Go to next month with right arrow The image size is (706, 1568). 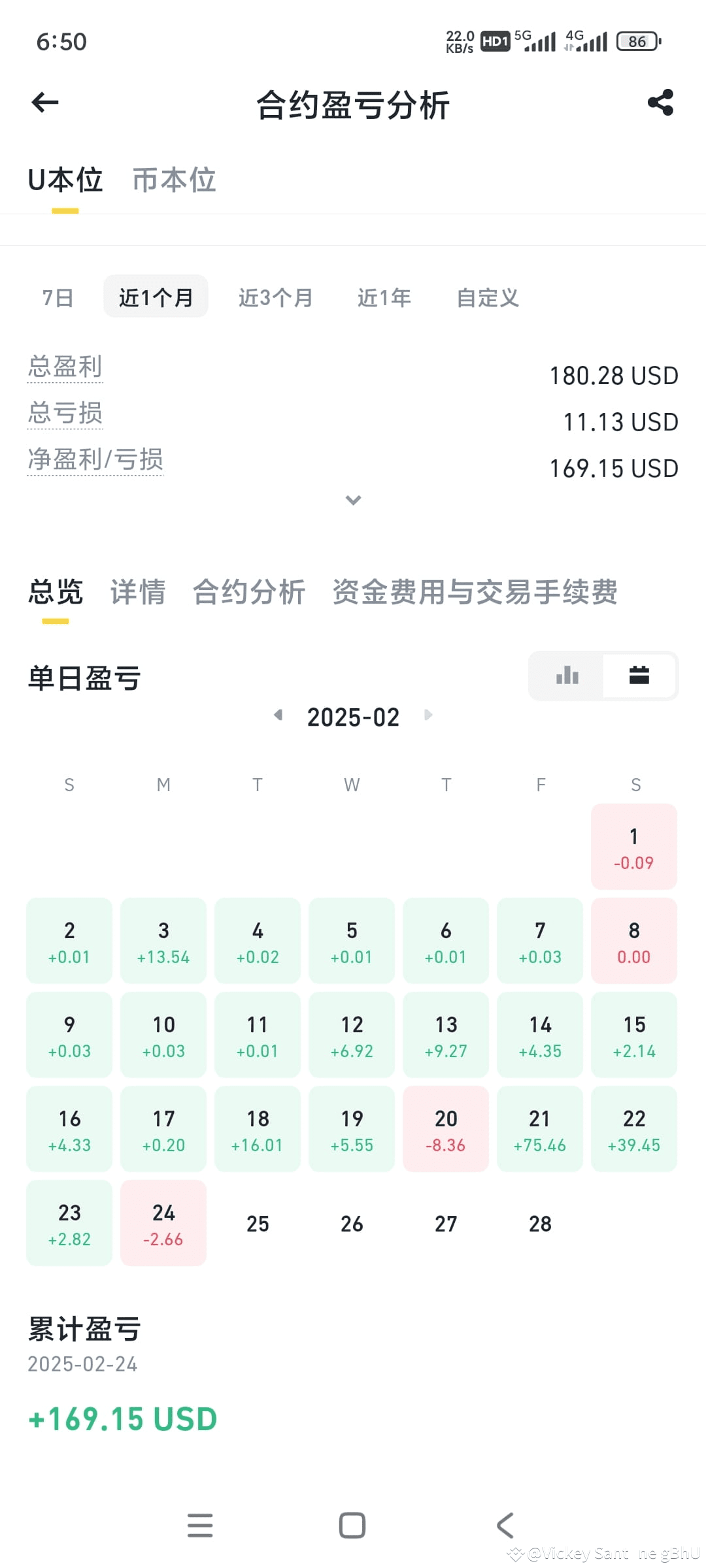[x=429, y=716]
